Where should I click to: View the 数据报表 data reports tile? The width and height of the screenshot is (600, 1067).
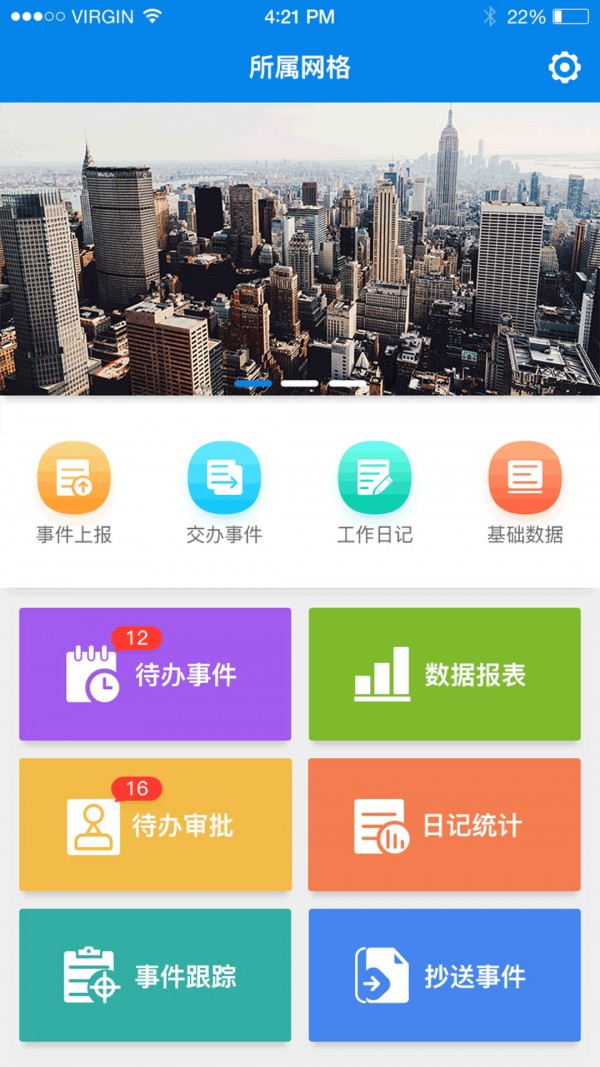444,674
